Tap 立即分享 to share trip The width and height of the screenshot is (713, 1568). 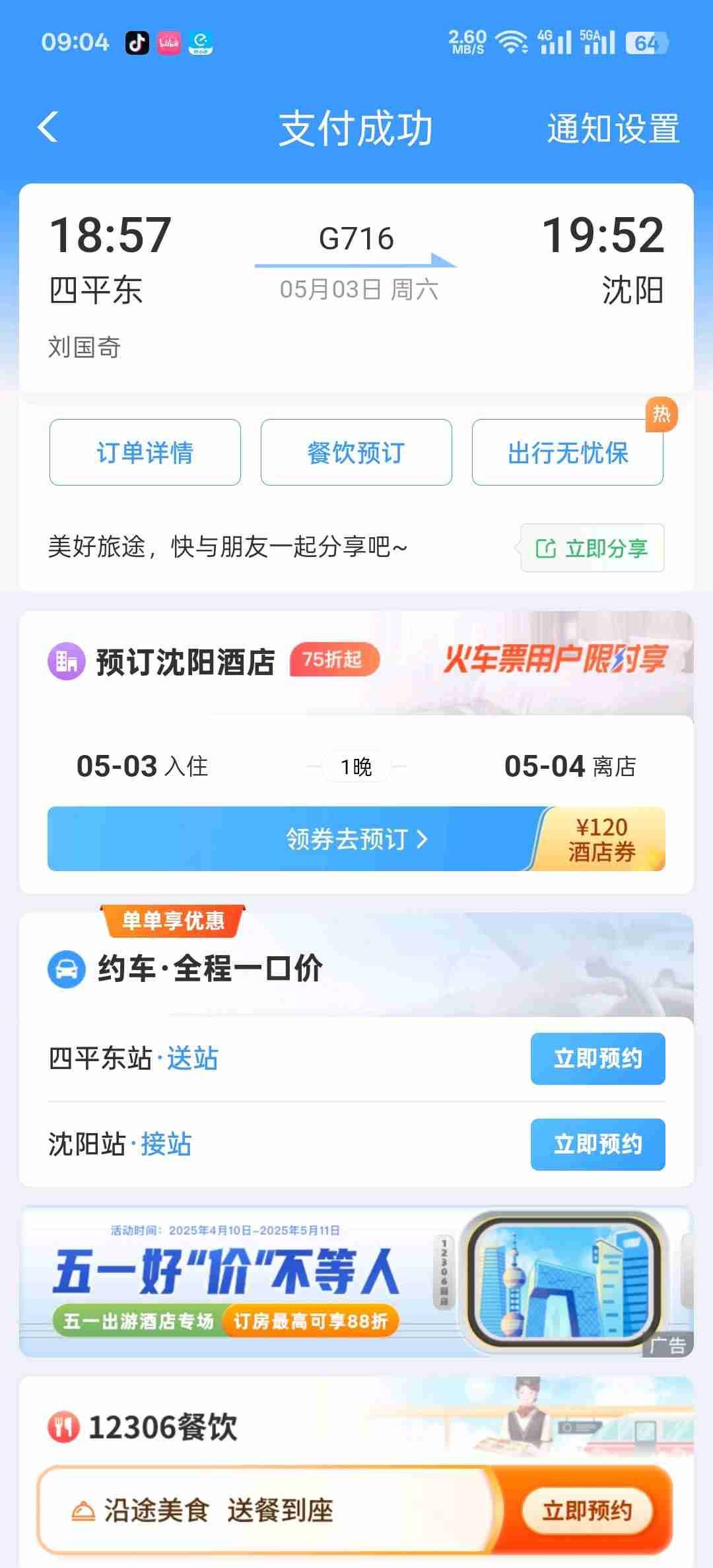click(593, 548)
